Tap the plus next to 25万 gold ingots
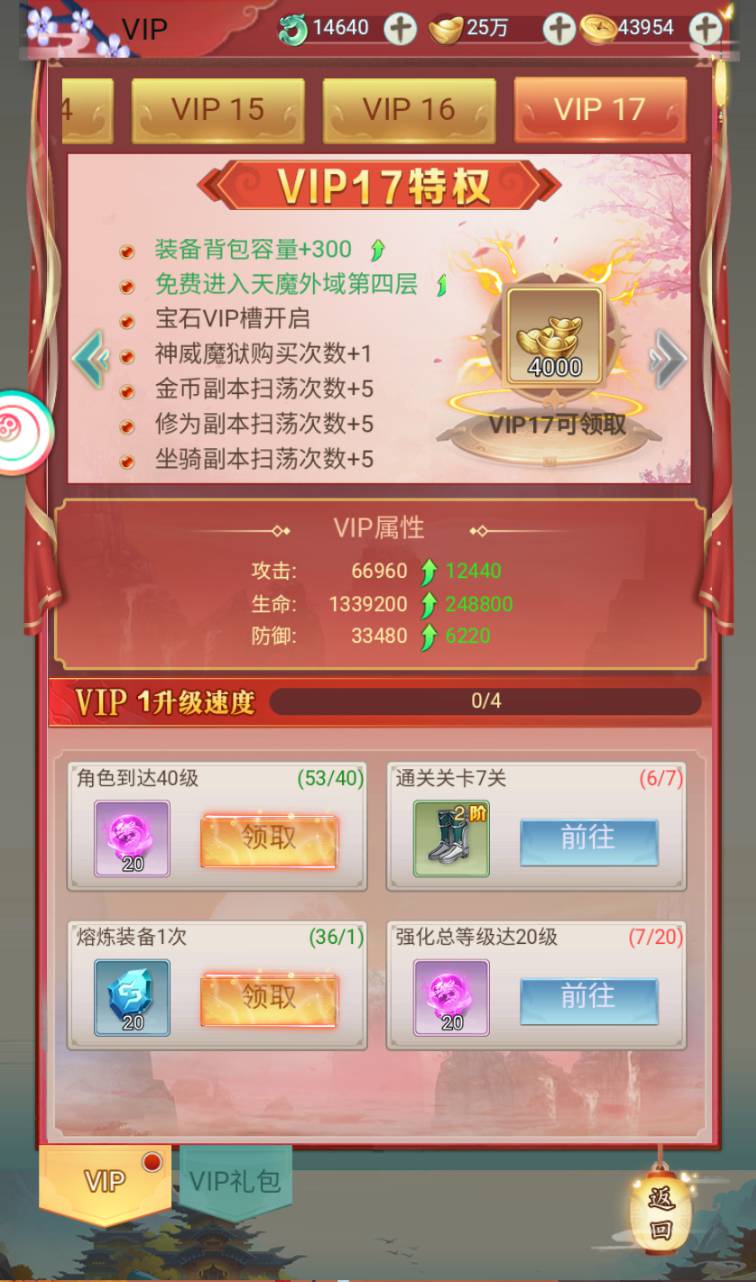 (x=558, y=28)
